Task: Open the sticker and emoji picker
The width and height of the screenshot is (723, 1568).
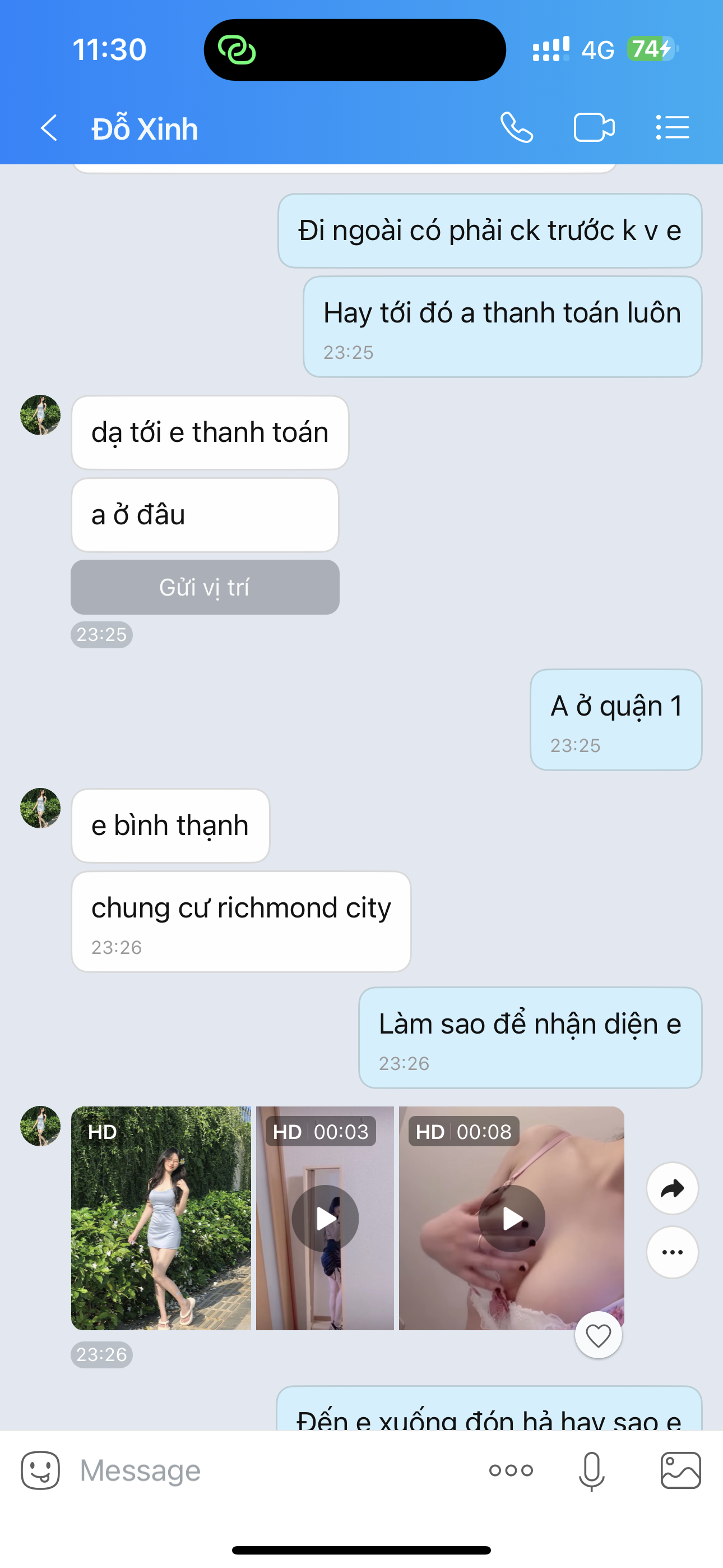Action: [x=40, y=1470]
